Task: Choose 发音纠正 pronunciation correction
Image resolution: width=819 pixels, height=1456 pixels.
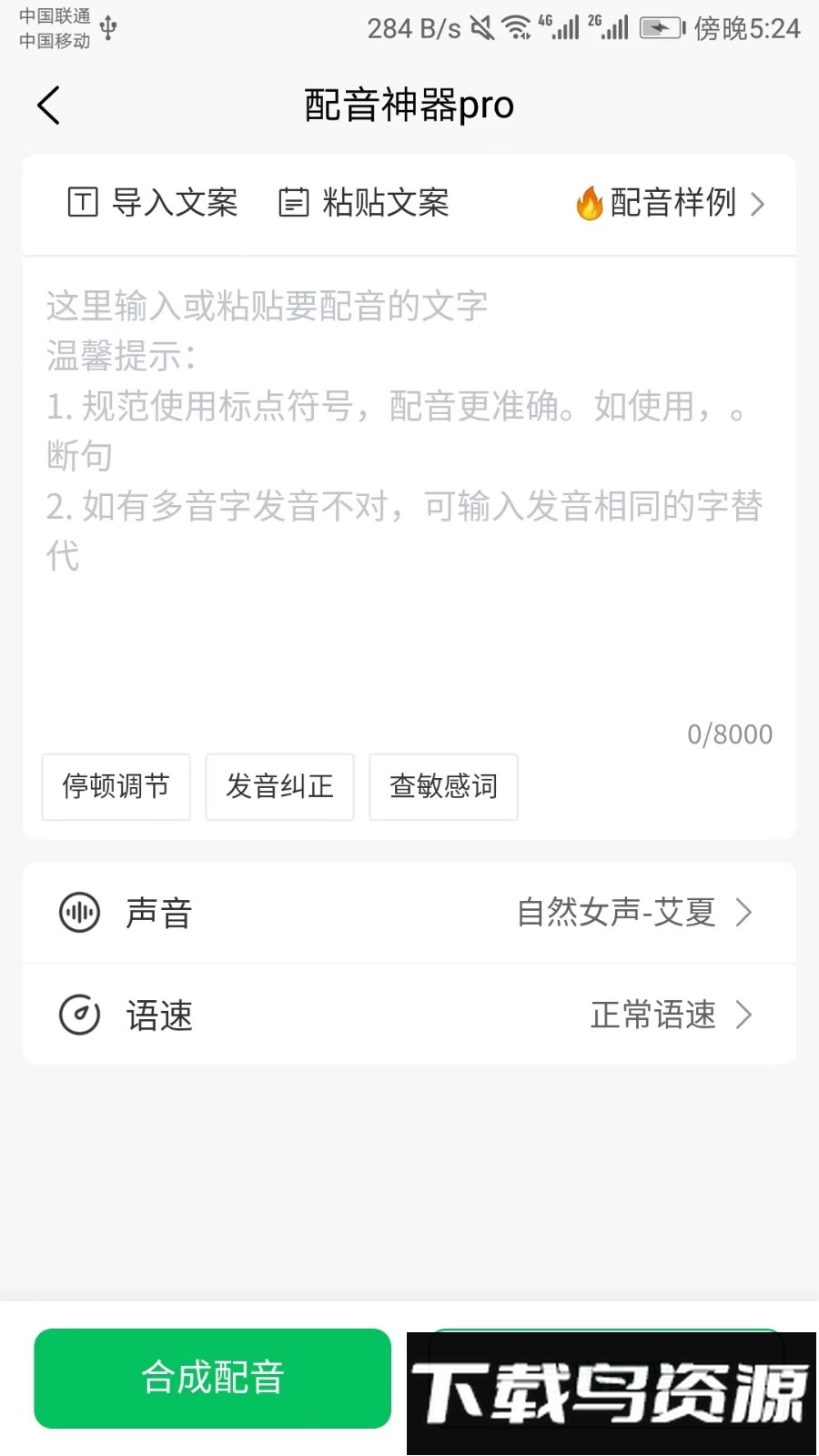Action: [x=279, y=786]
